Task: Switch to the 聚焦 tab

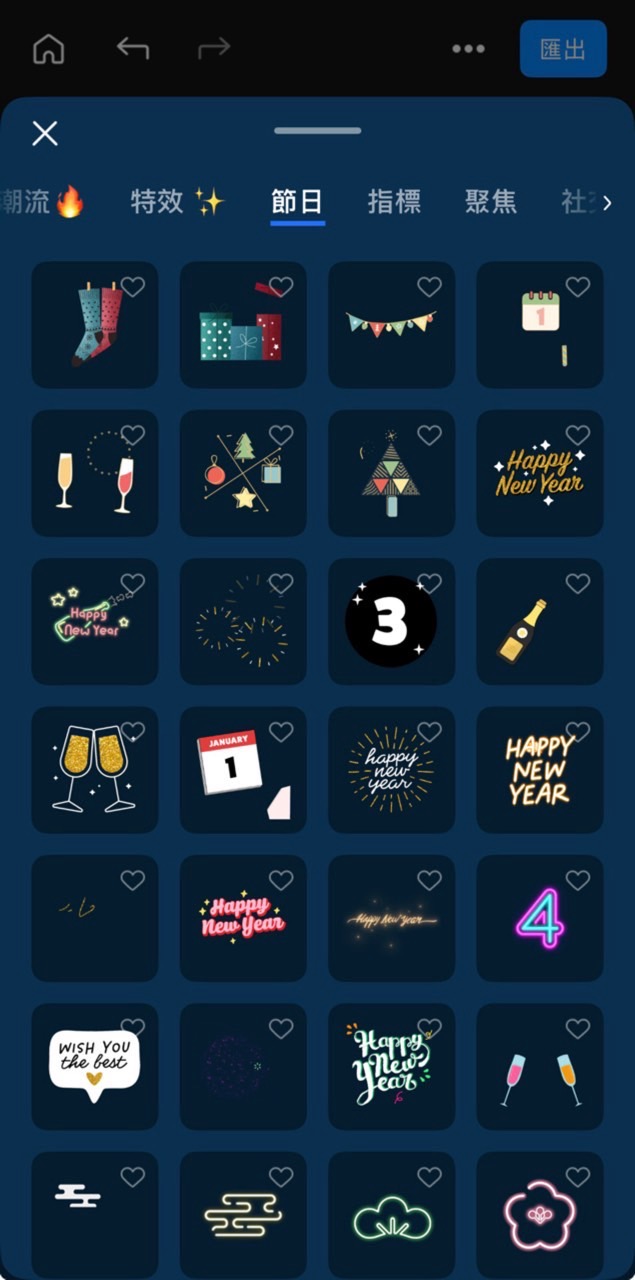Action: click(491, 202)
